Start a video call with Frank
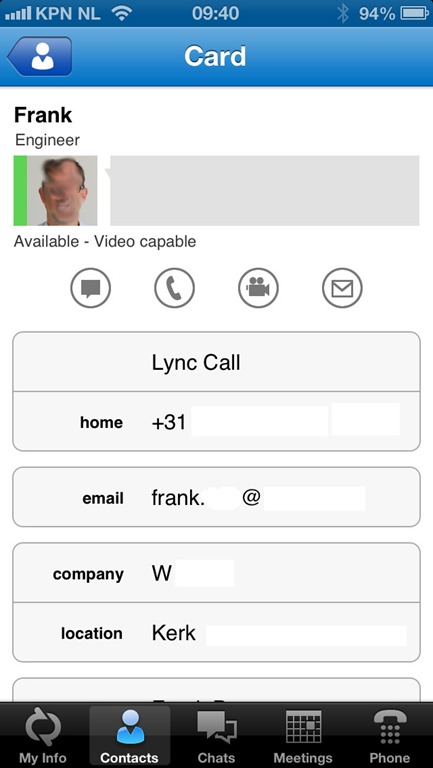This screenshot has width=433, height=768. pos(258,288)
